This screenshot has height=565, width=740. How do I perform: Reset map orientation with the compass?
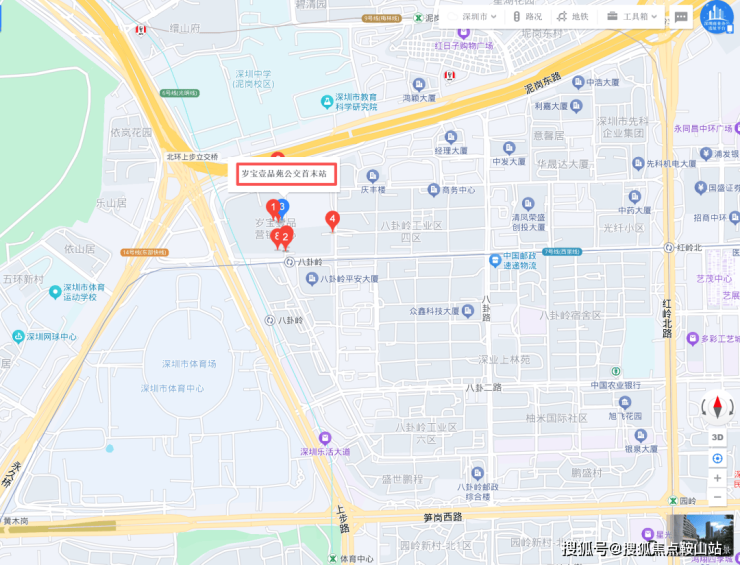click(717, 406)
